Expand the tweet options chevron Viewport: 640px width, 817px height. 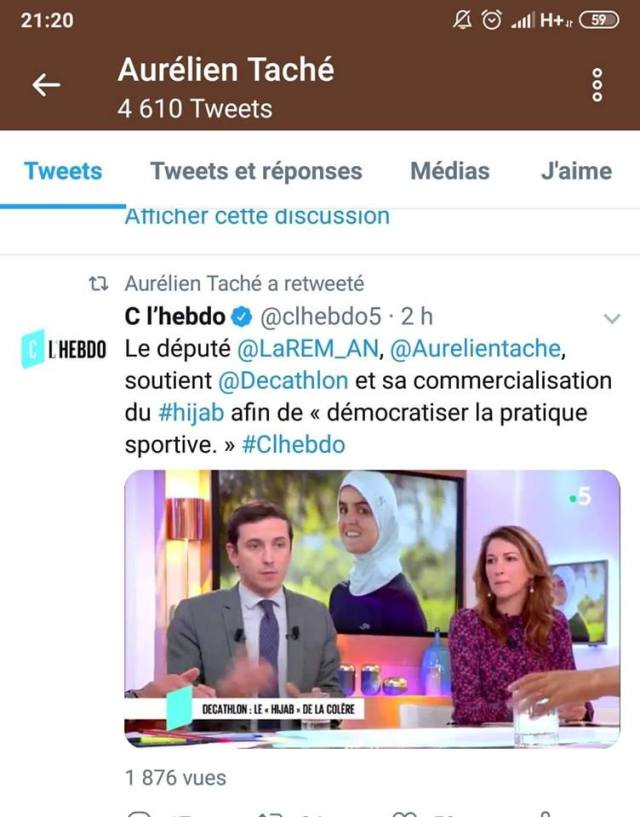tap(613, 319)
